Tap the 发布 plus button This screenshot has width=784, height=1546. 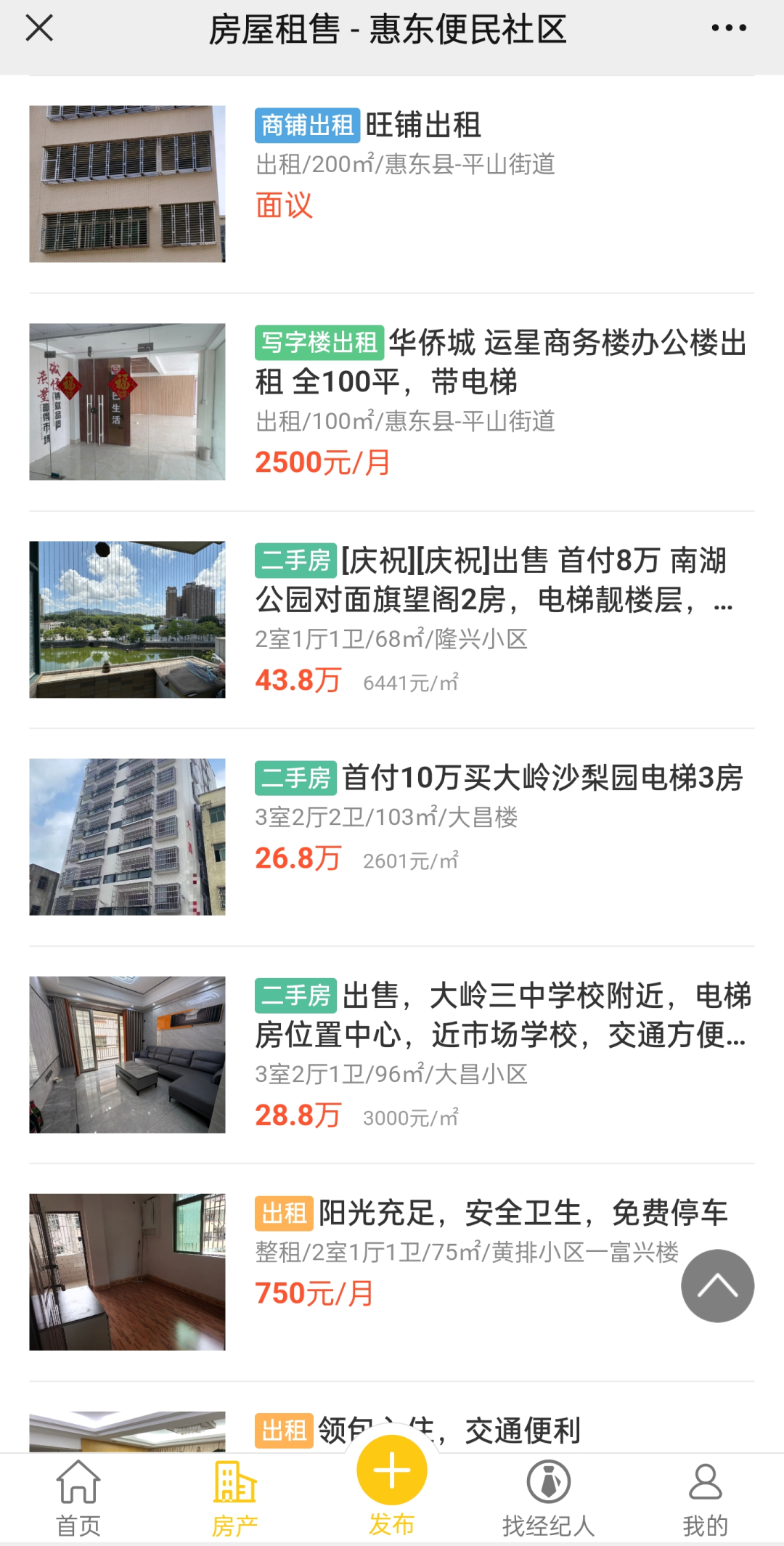click(392, 1470)
